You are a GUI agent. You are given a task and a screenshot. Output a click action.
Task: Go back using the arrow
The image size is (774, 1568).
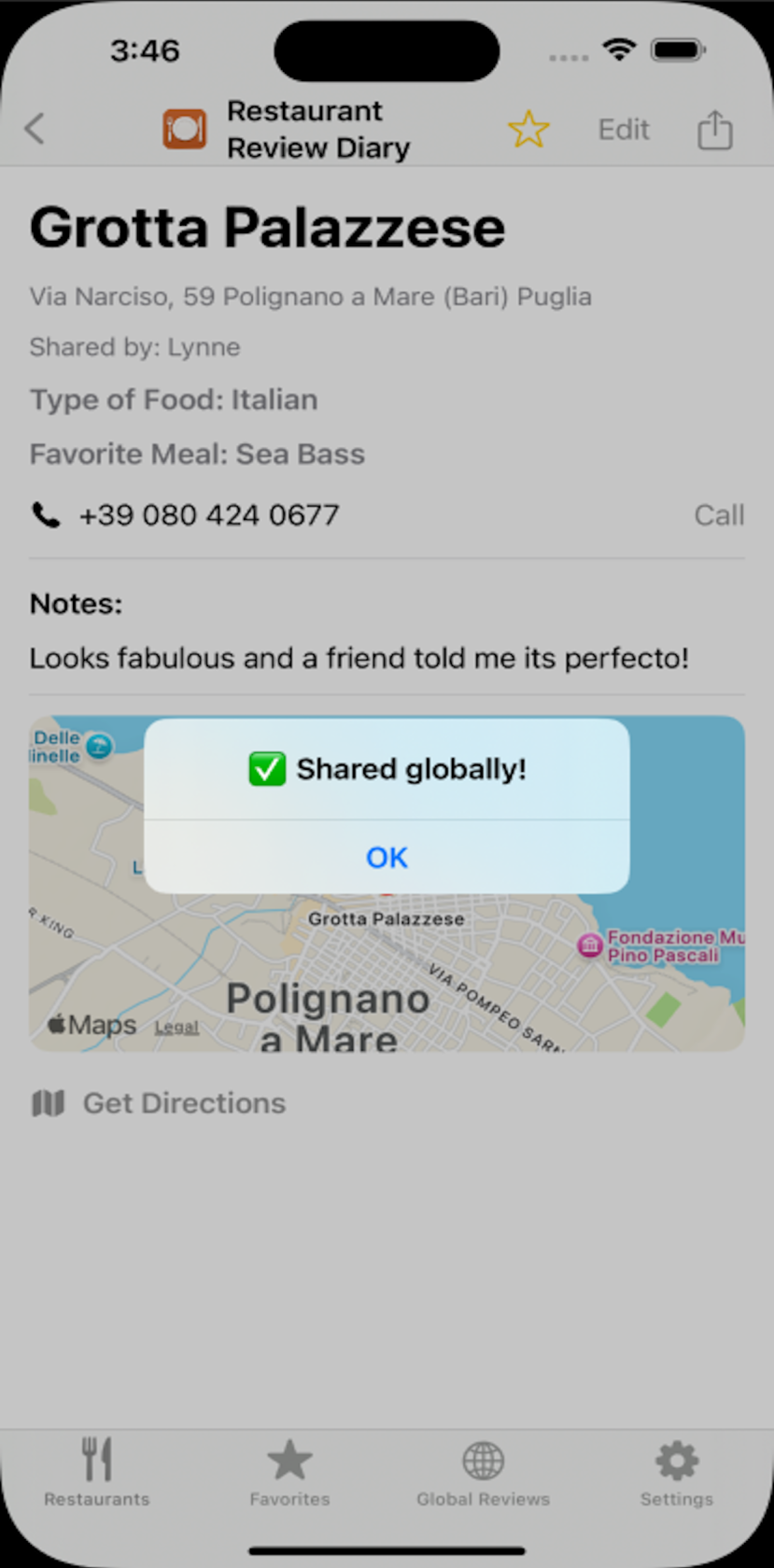[35, 129]
